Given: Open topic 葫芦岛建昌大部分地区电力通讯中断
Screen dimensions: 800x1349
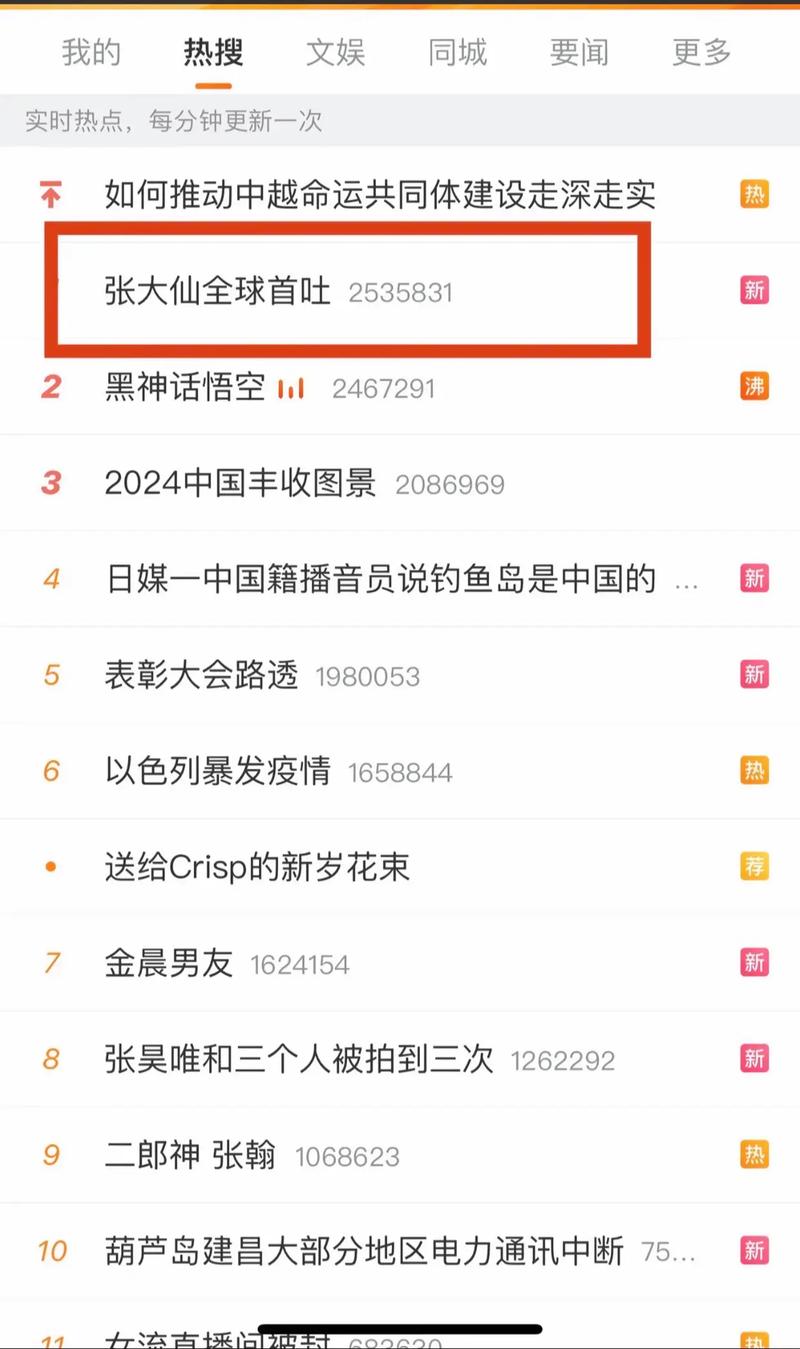Looking at the screenshot, I should point(364,1250).
